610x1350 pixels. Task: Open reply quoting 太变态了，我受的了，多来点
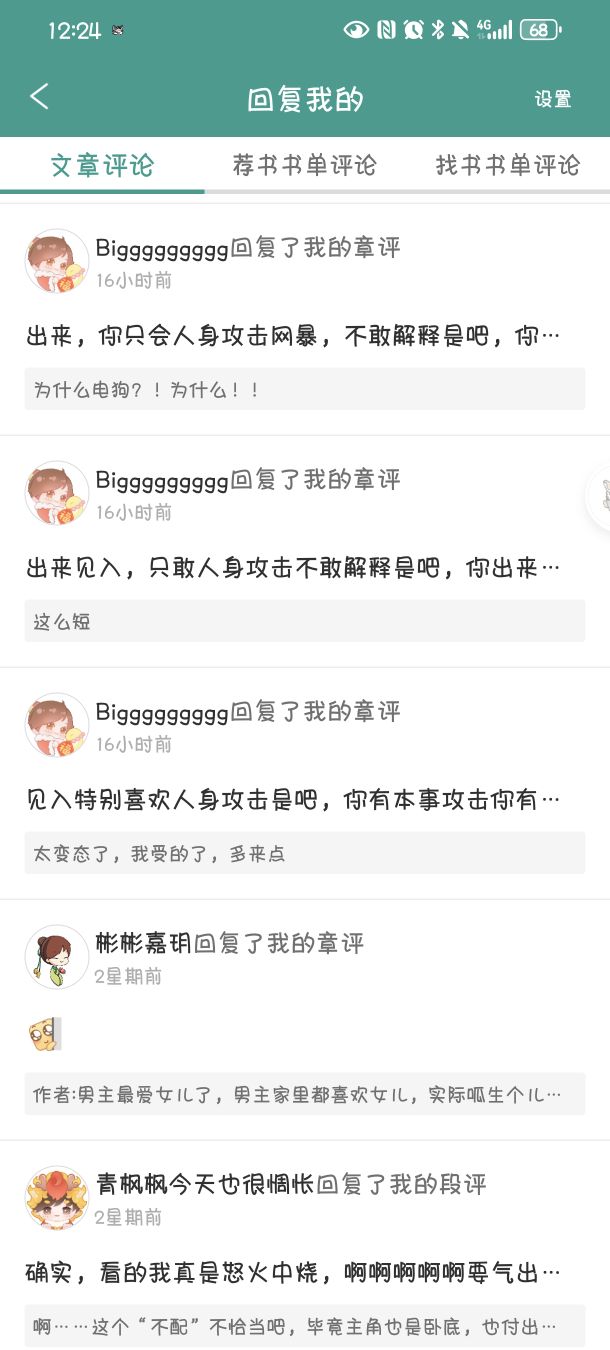[x=304, y=853]
